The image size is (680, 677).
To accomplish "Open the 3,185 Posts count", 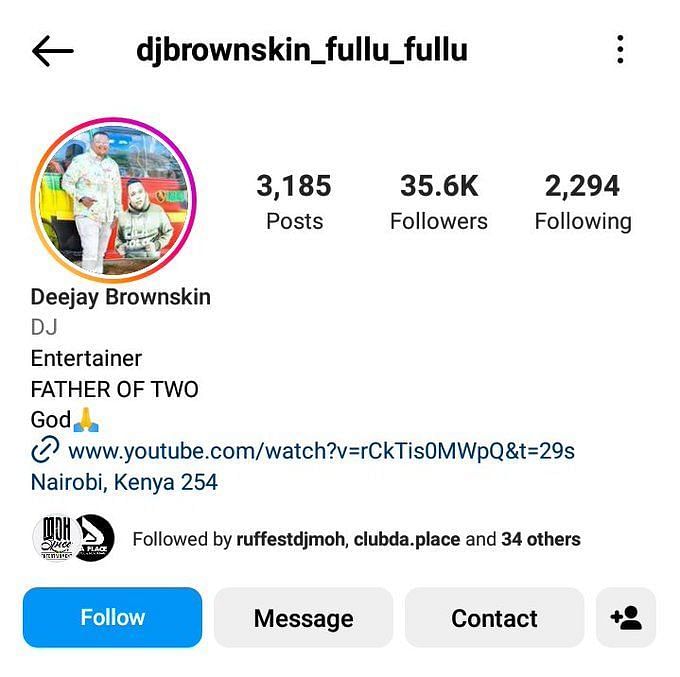I will pyautogui.click(x=293, y=201).
